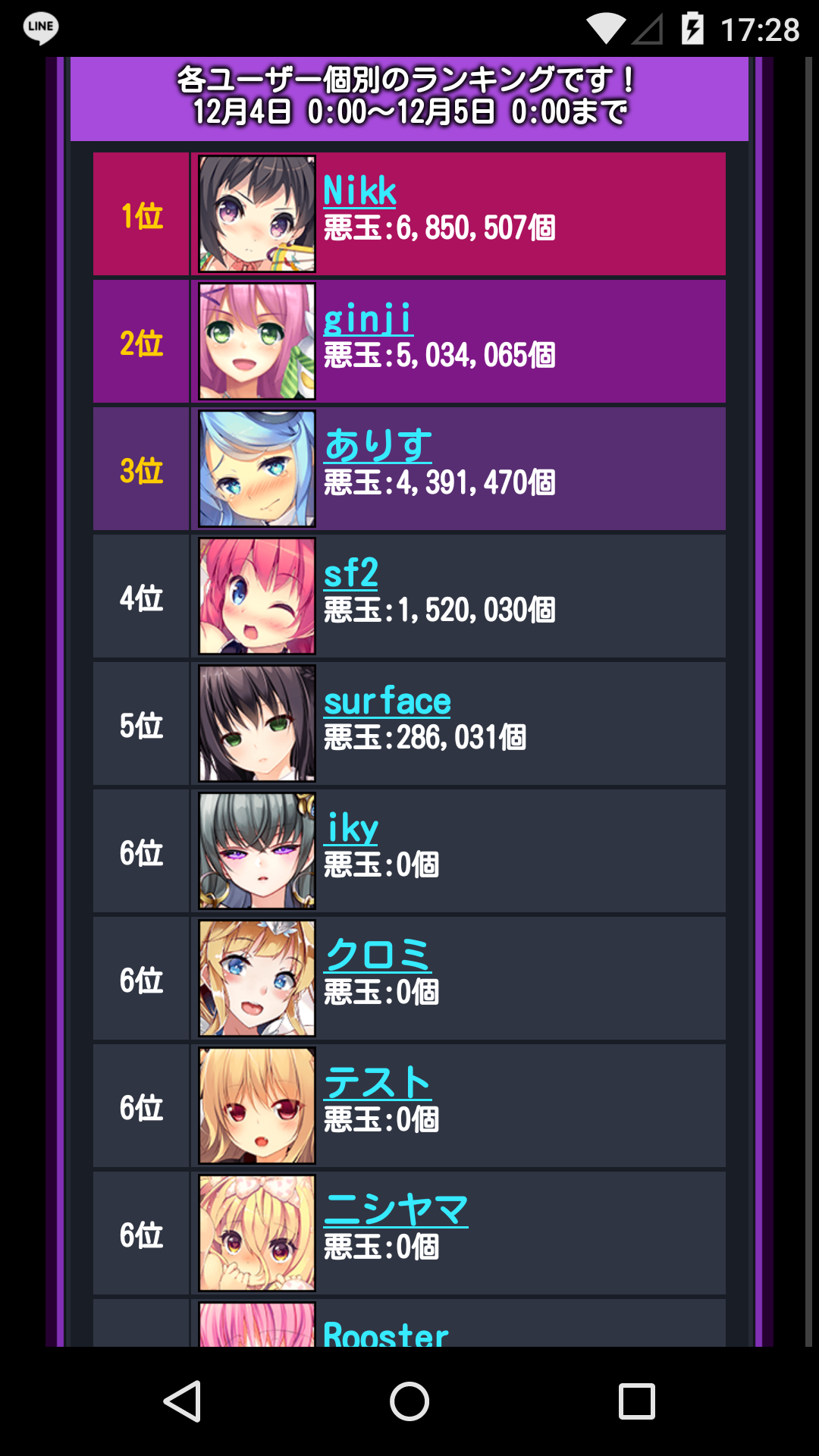View ニシヤマ's profile
Viewport: 819px width, 1456px height.
[x=395, y=1210]
